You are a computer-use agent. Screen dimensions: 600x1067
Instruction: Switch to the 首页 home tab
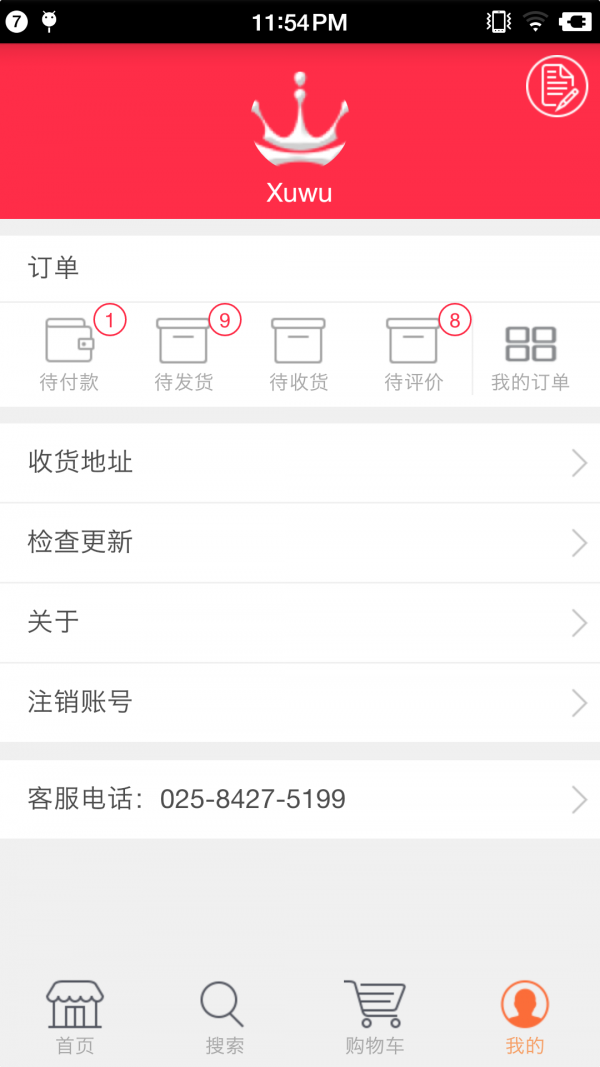pos(75,1016)
